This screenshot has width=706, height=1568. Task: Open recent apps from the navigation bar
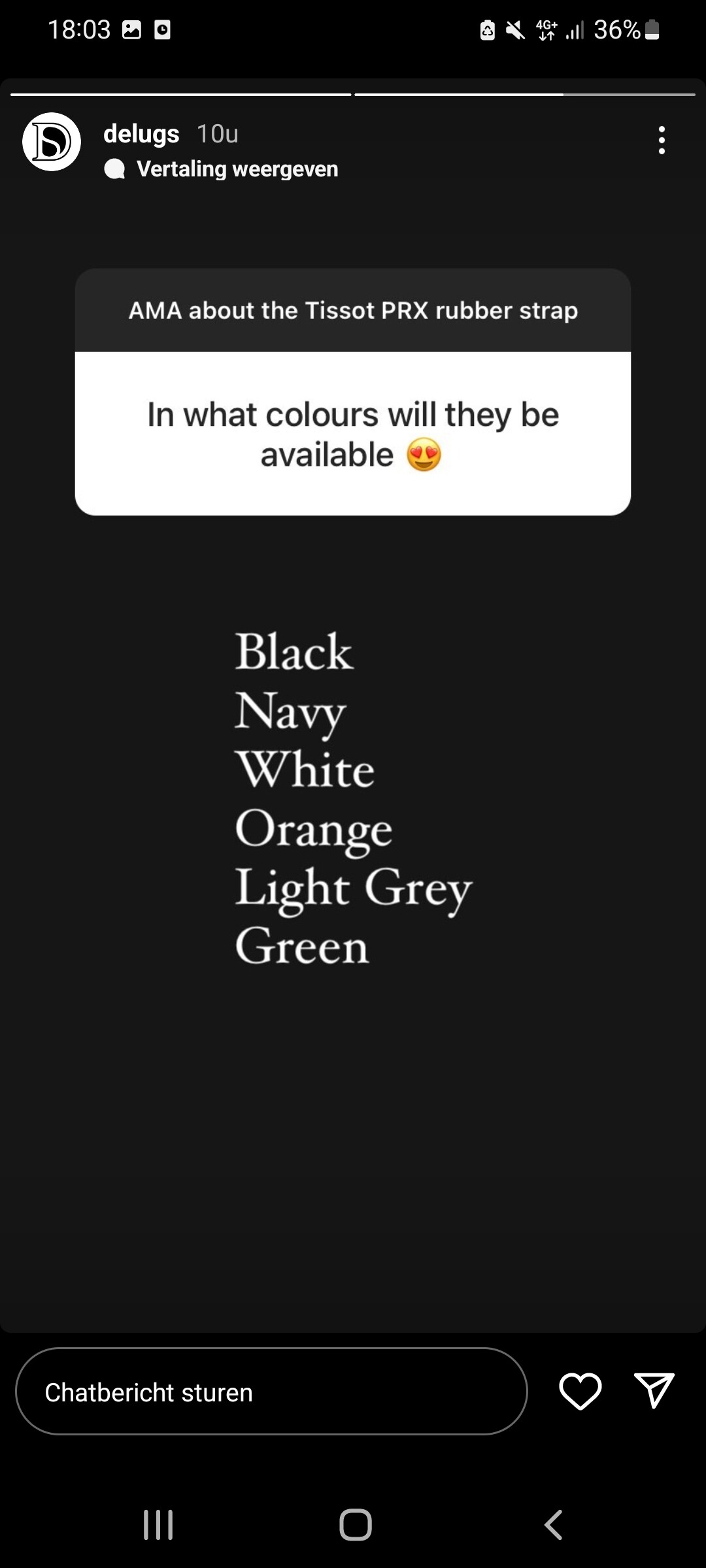158,1525
